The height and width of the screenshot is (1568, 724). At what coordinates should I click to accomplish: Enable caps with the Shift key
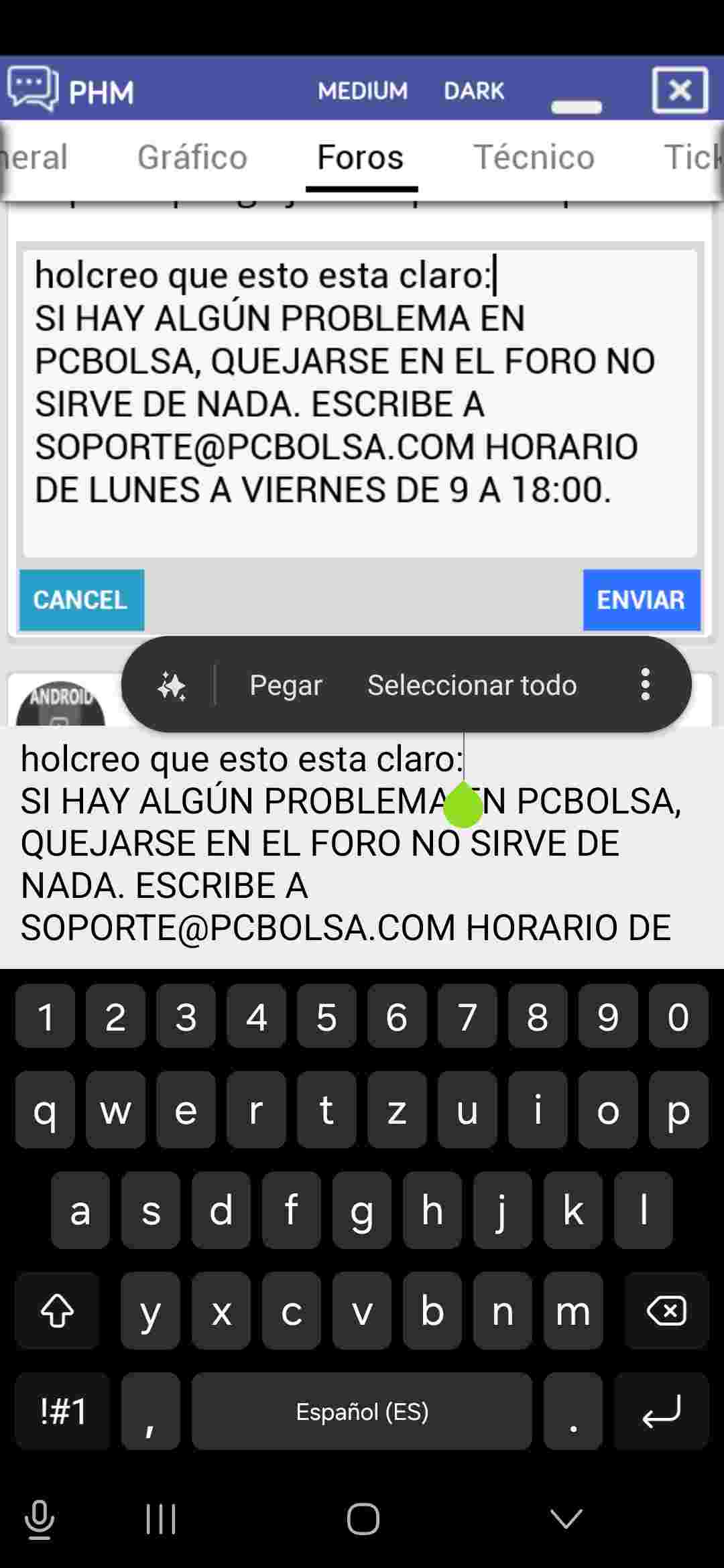tap(56, 1310)
